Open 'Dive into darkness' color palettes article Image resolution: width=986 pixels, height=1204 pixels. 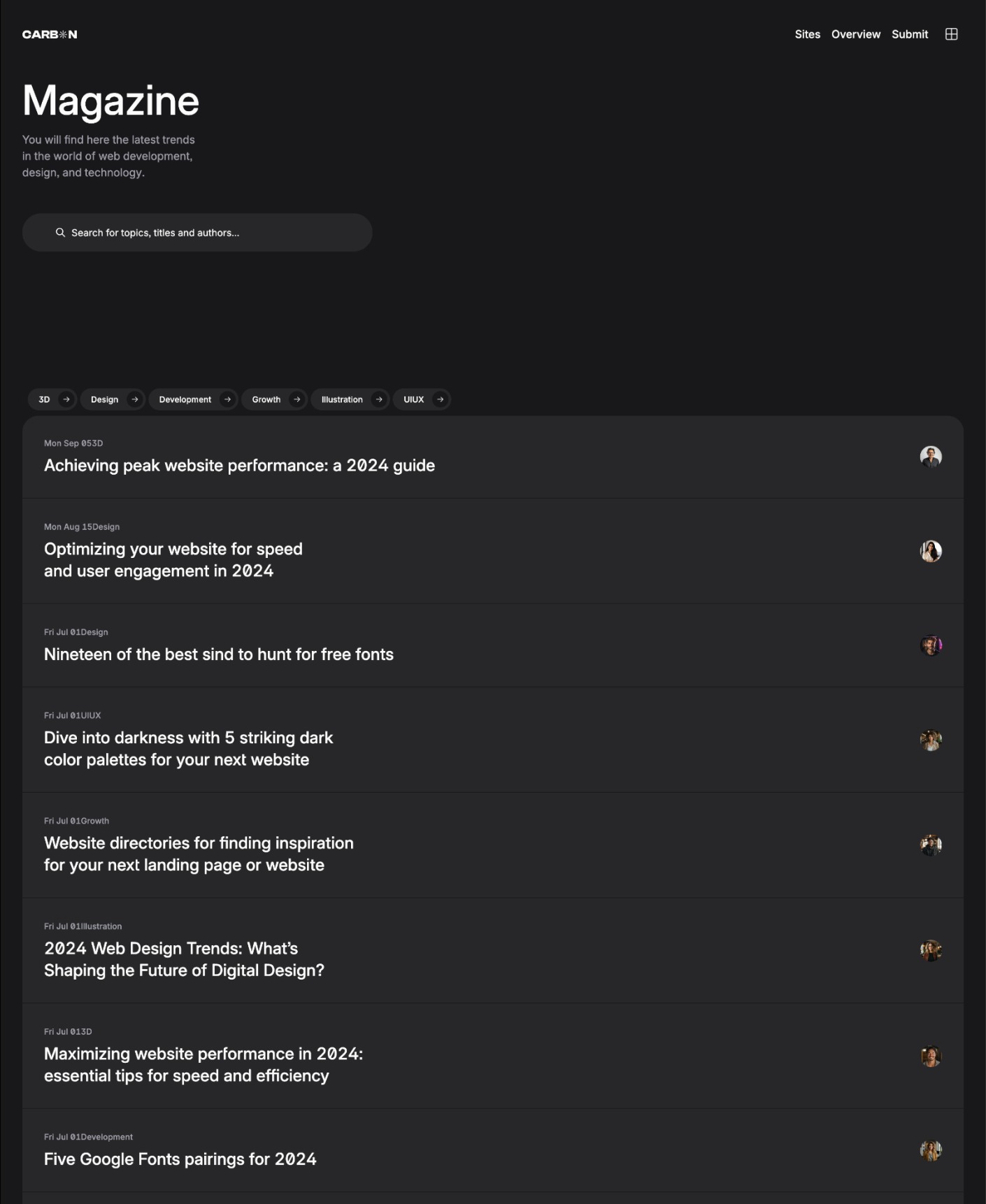pos(188,749)
